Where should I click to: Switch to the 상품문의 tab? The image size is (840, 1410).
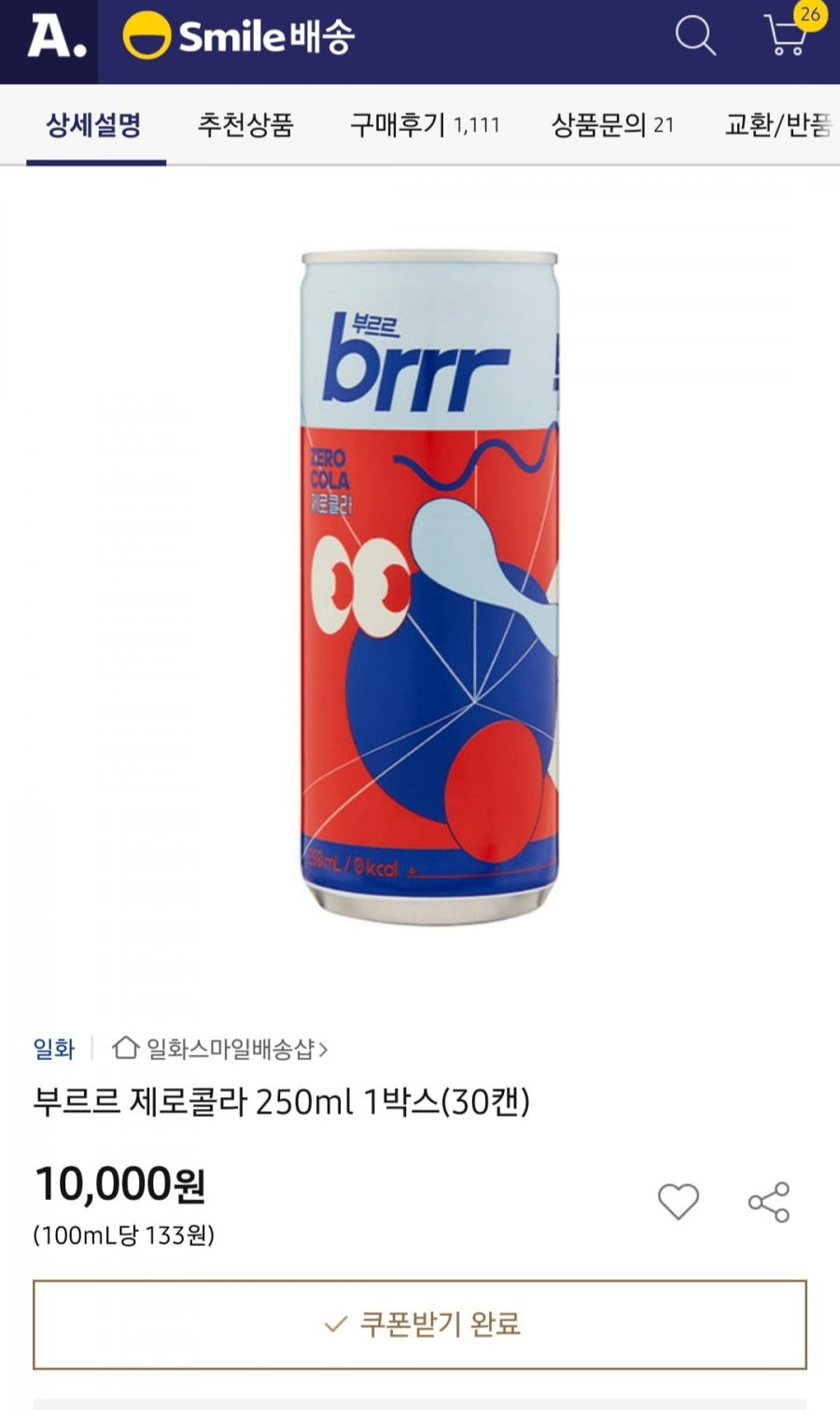612,124
